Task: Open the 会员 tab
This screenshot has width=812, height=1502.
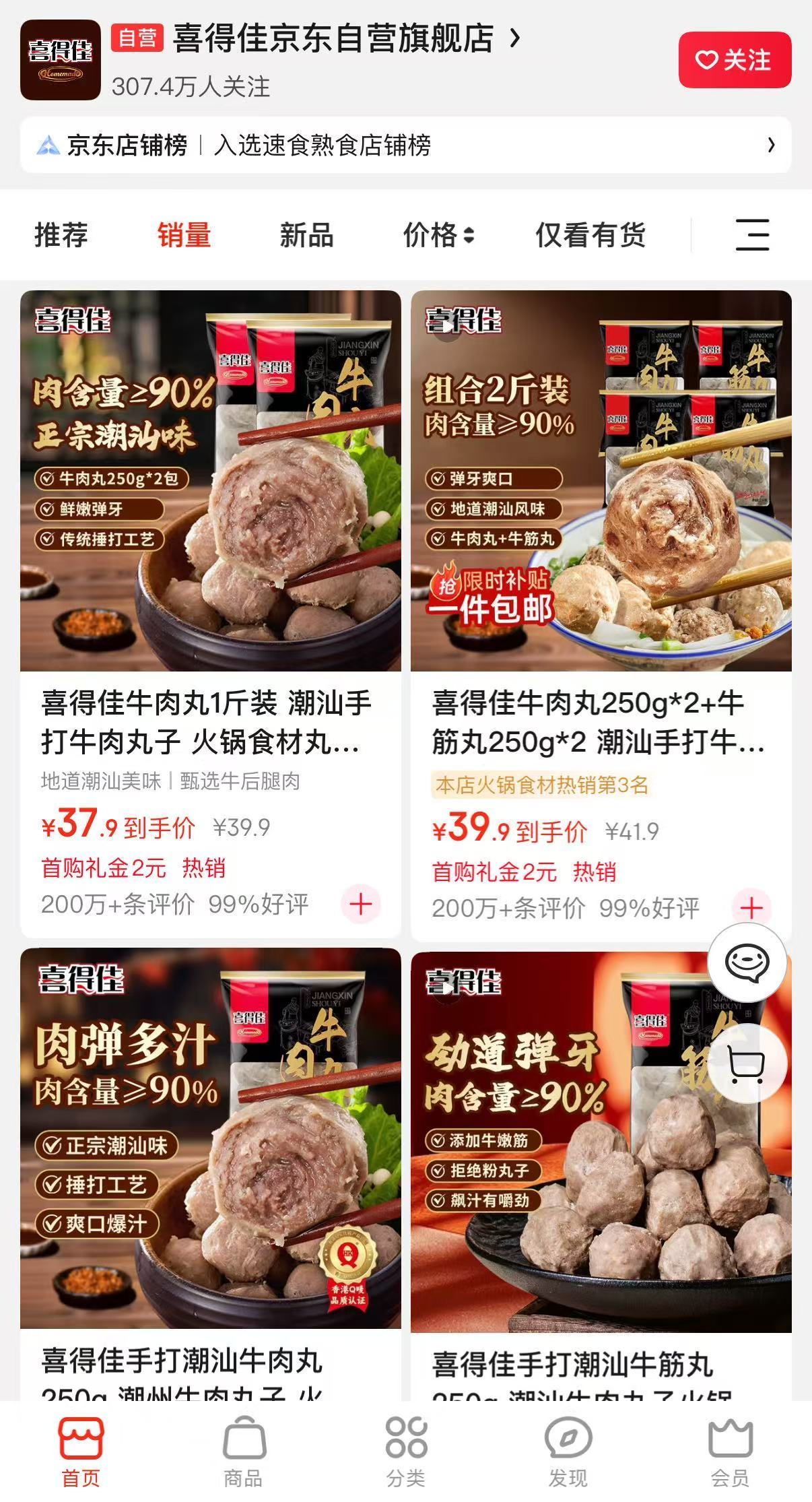Action: [731, 1451]
